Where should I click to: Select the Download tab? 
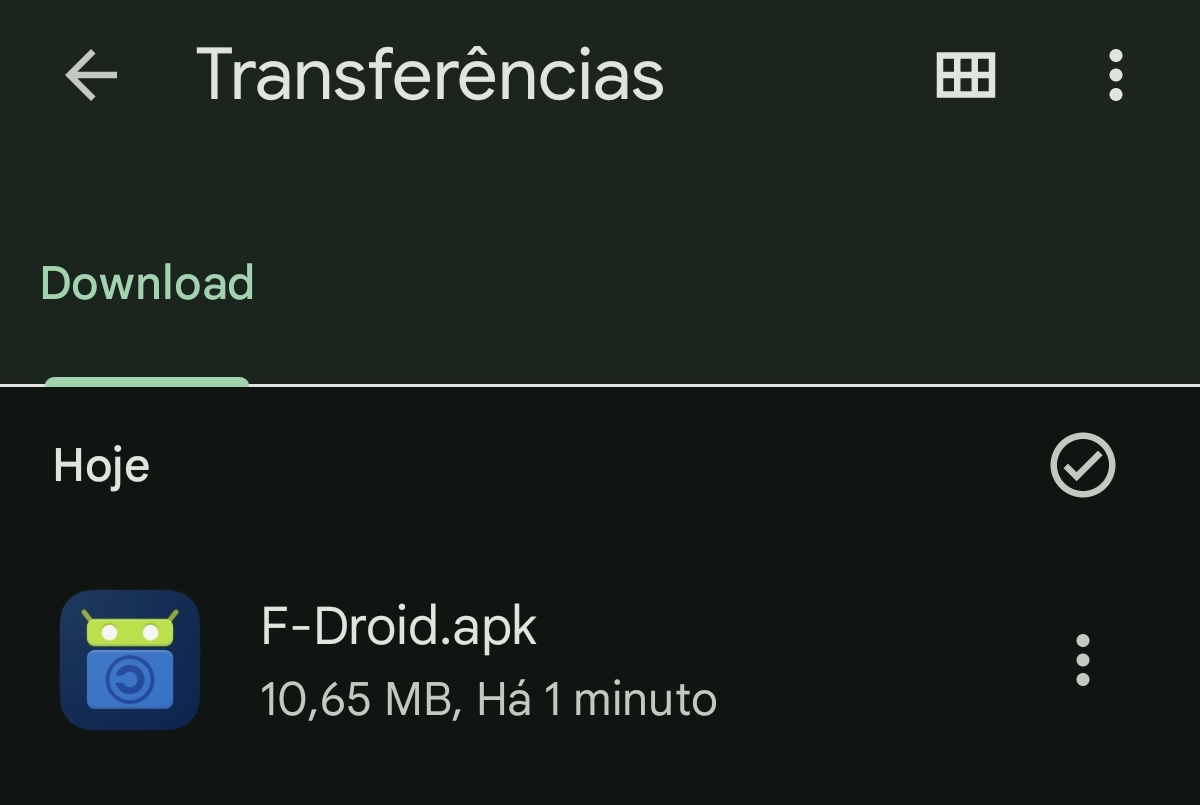click(147, 284)
